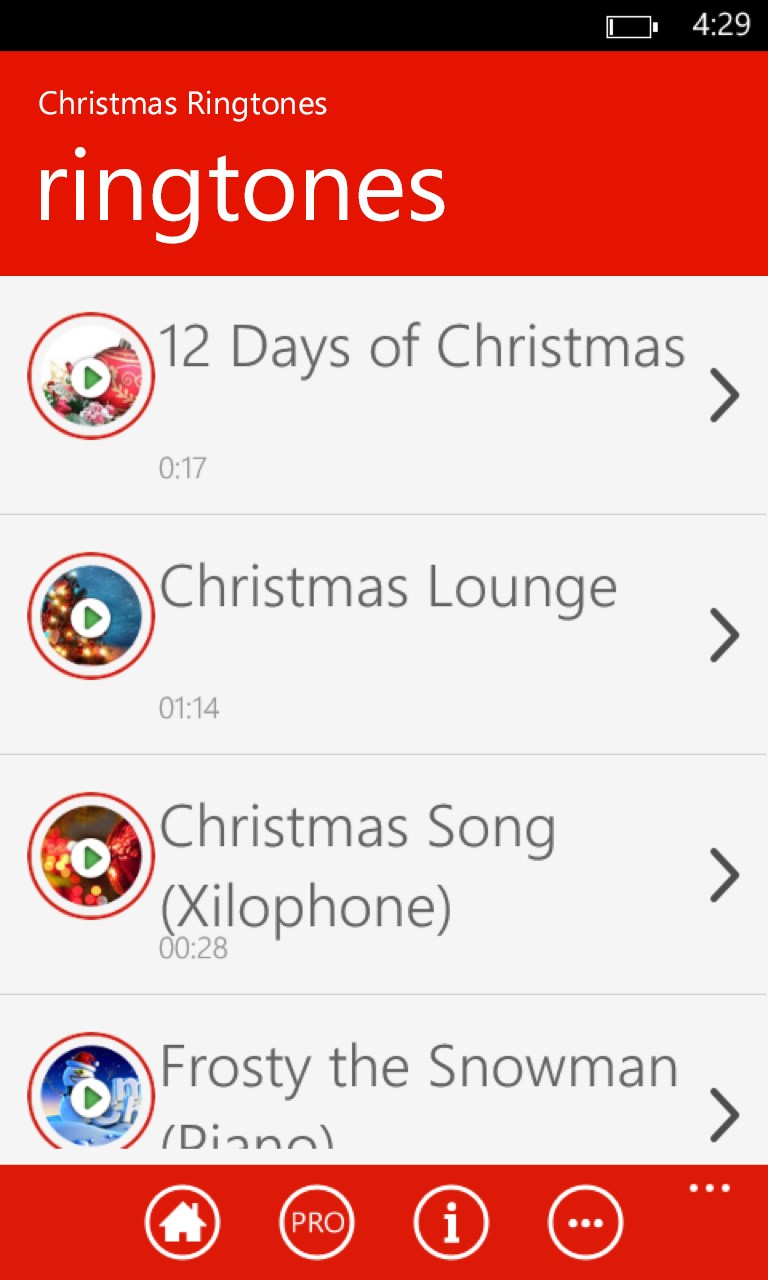Expand the app bar ellipsis menu

tap(710, 1189)
